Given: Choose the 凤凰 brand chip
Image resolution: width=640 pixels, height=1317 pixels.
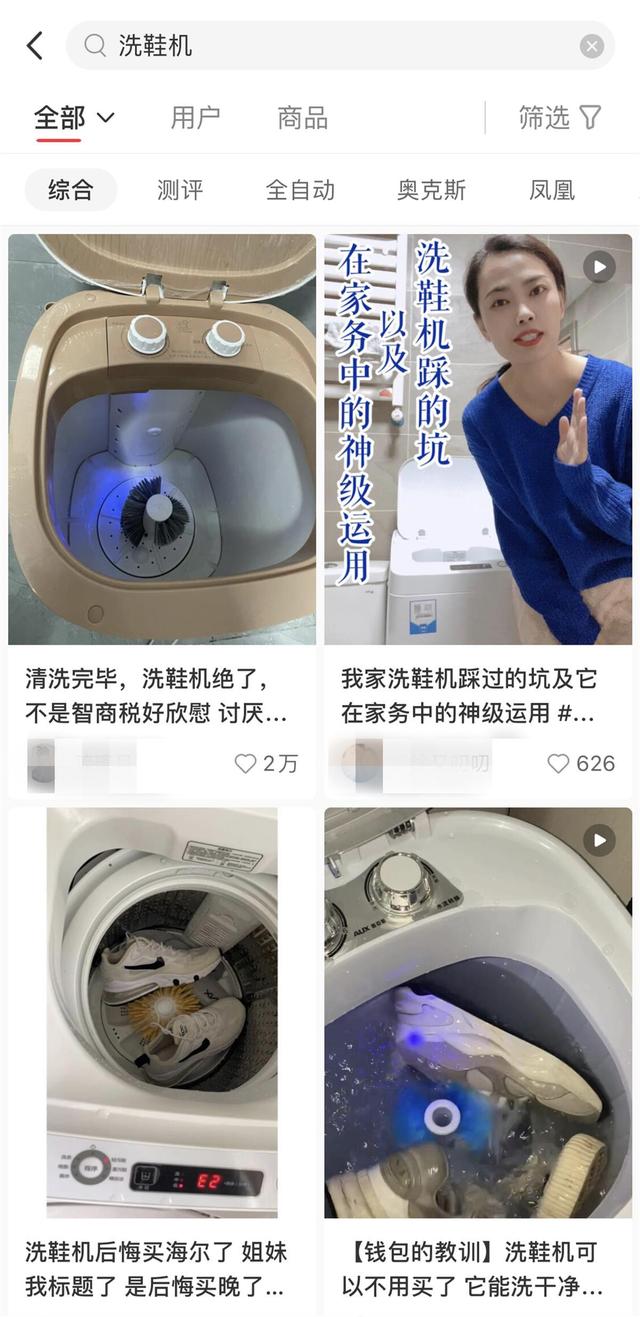Looking at the screenshot, I should click(552, 190).
